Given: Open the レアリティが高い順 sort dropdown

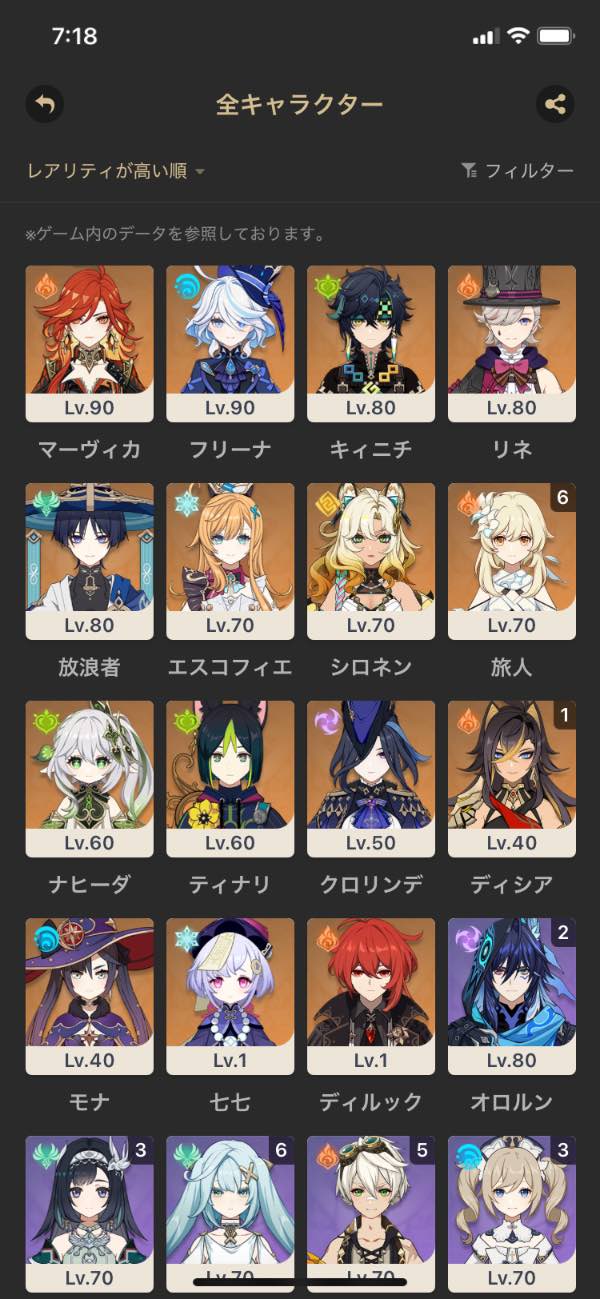Looking at the screenshot, I should (x=115, y=171).
